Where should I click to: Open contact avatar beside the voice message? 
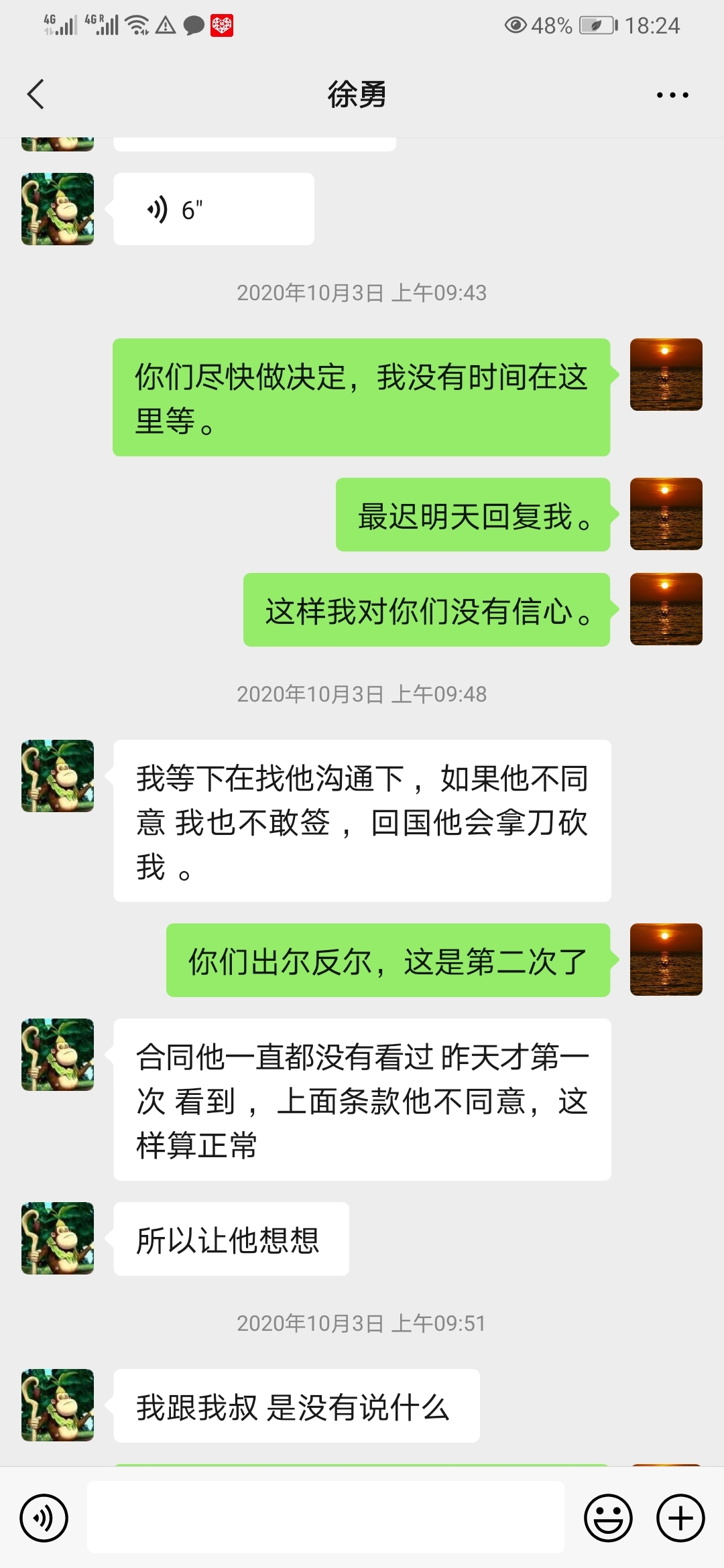(58, 209)
